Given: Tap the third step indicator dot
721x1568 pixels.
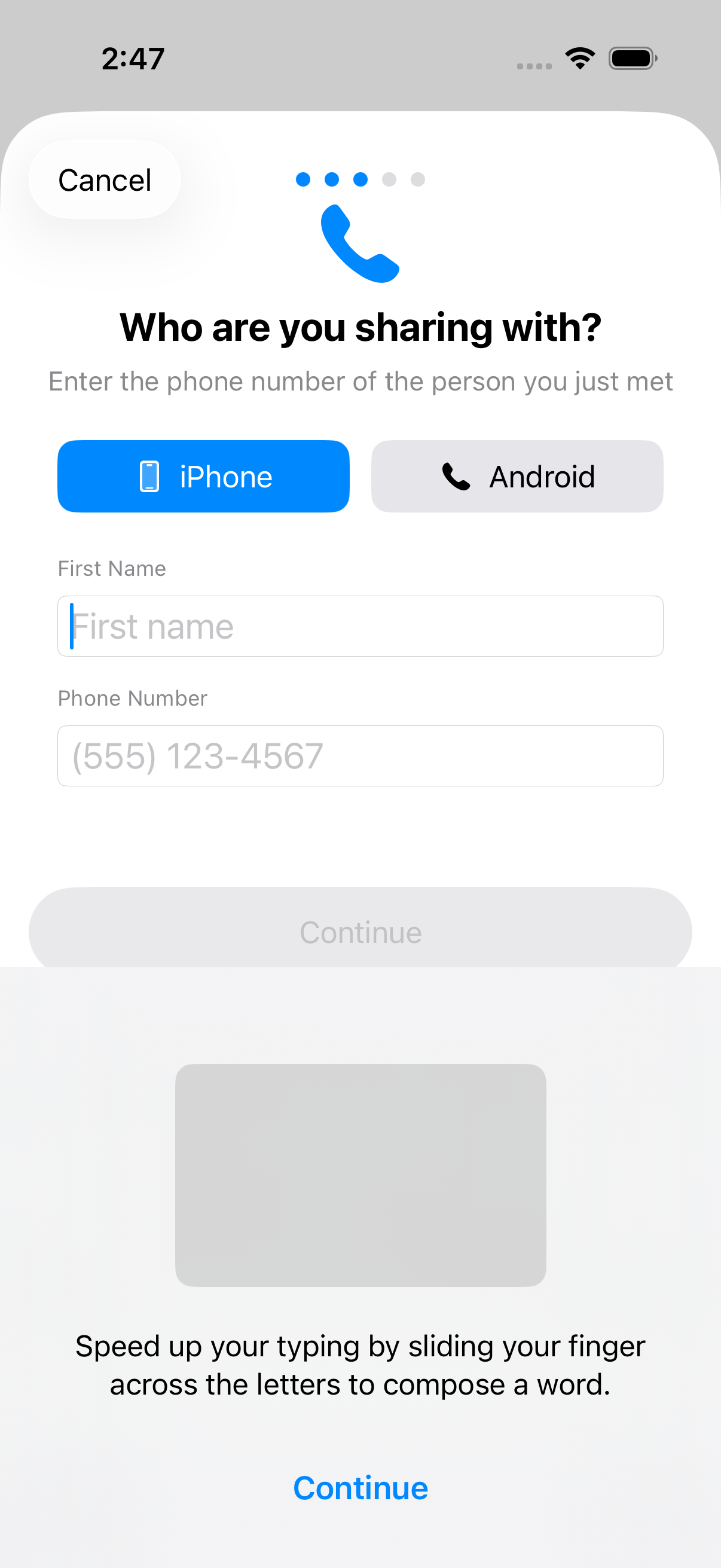Looking at the screenshot, I should point(360,179).
